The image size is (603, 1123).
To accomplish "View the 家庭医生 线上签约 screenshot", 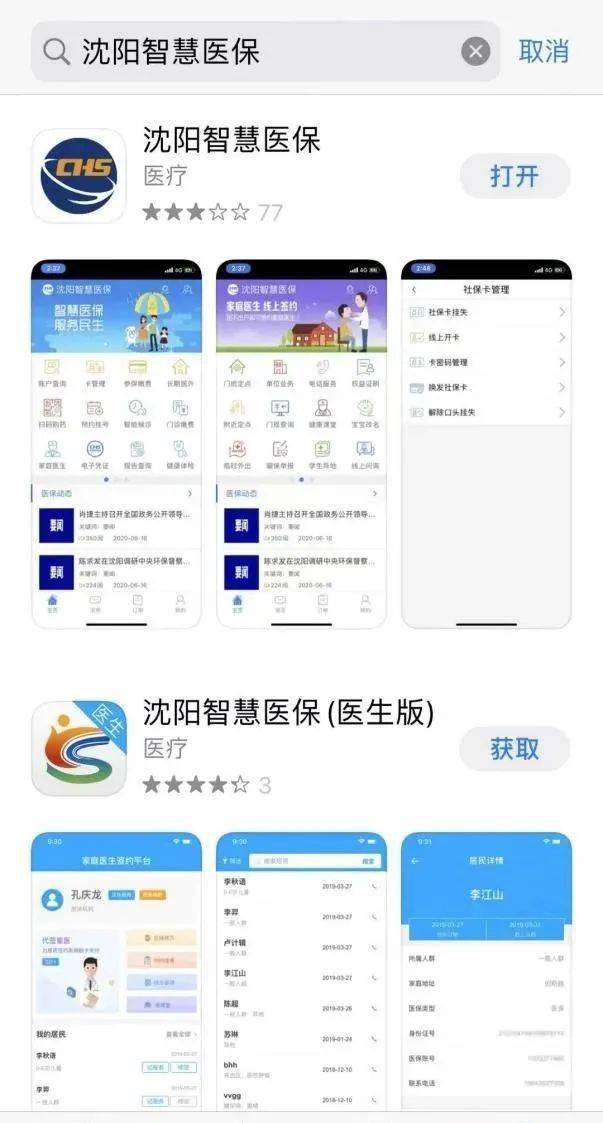I will coord(301,444).
